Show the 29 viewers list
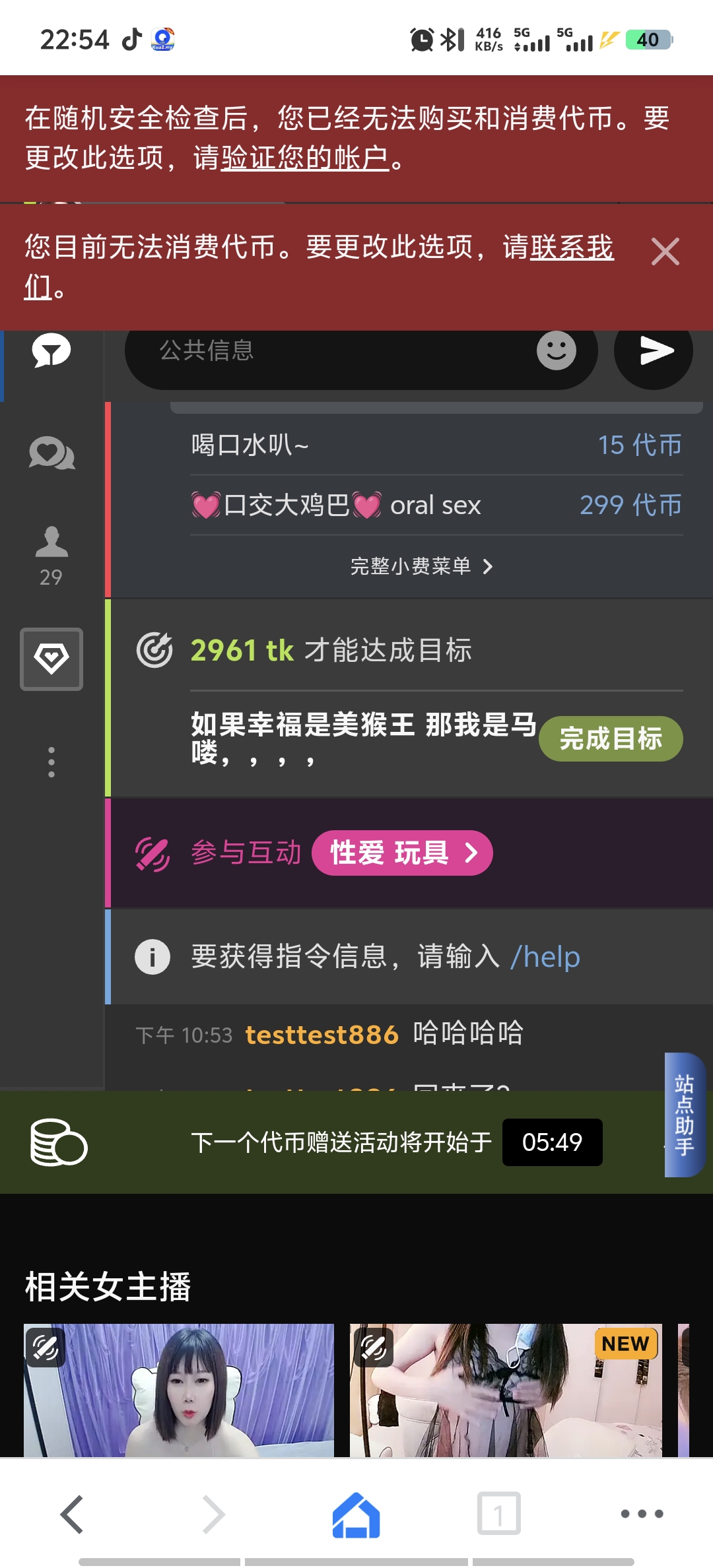This screenshot has width=713, height=1568. (x=51, y=556)
